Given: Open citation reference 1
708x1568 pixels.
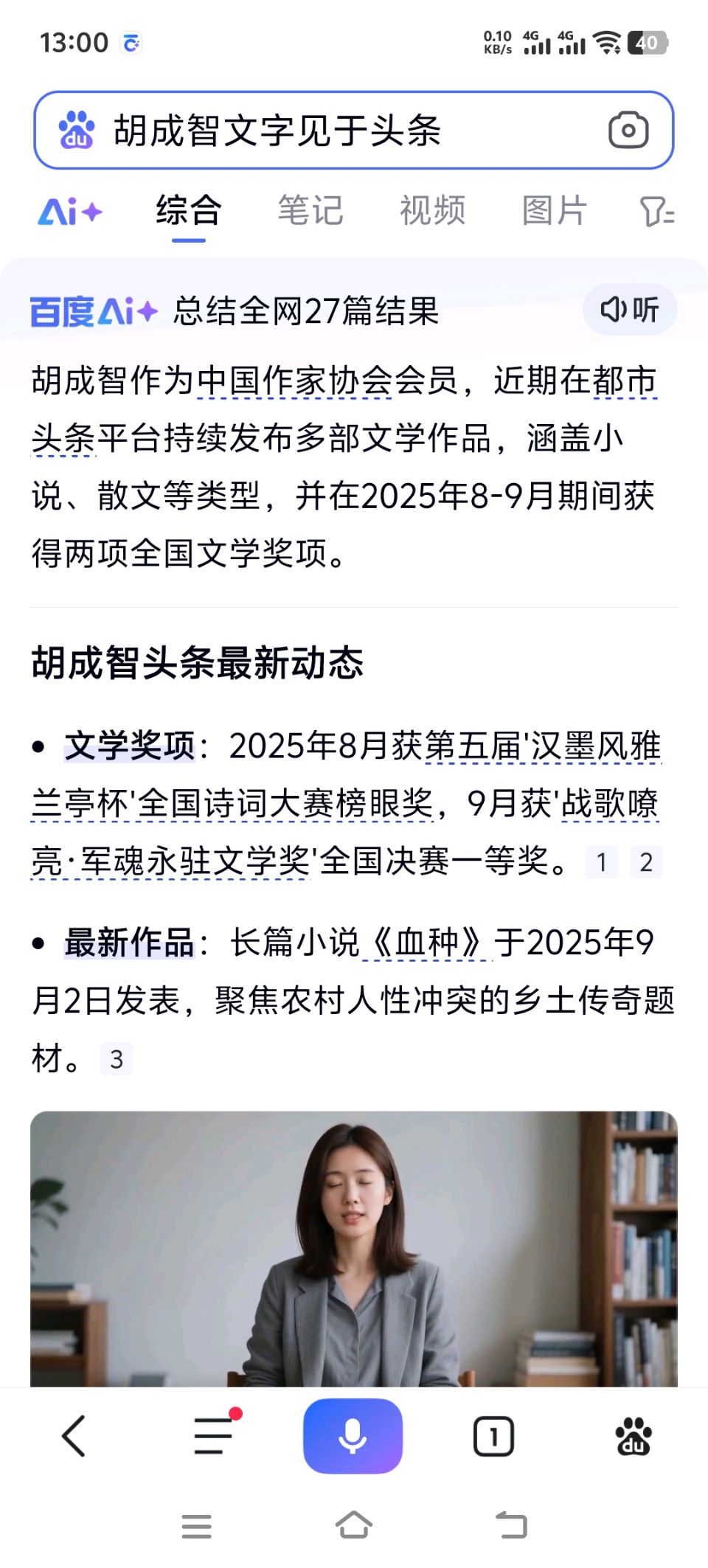Looking at the screenshot, I should (602, 862).
